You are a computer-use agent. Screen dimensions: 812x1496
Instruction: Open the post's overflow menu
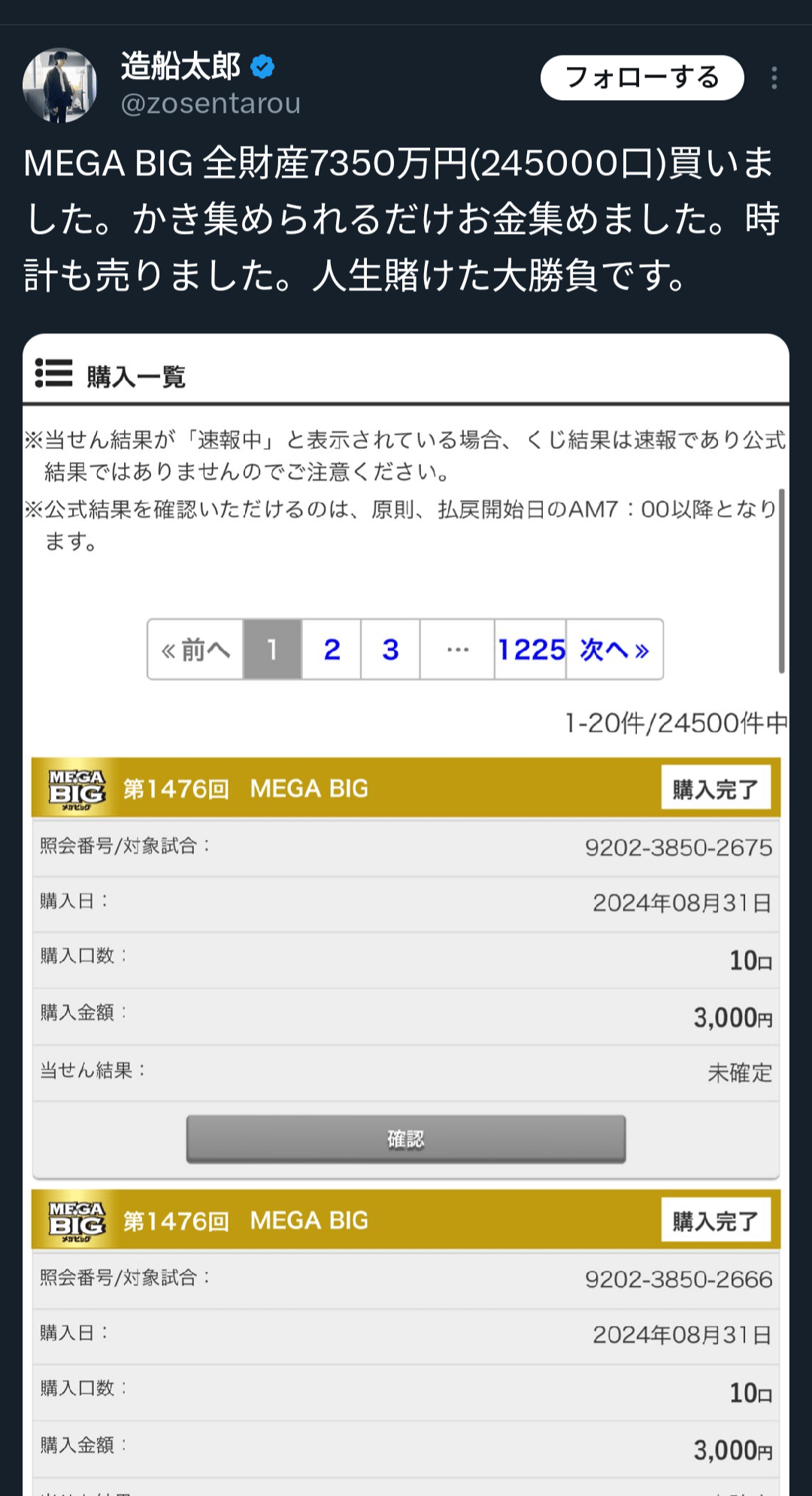coord(774,77)
